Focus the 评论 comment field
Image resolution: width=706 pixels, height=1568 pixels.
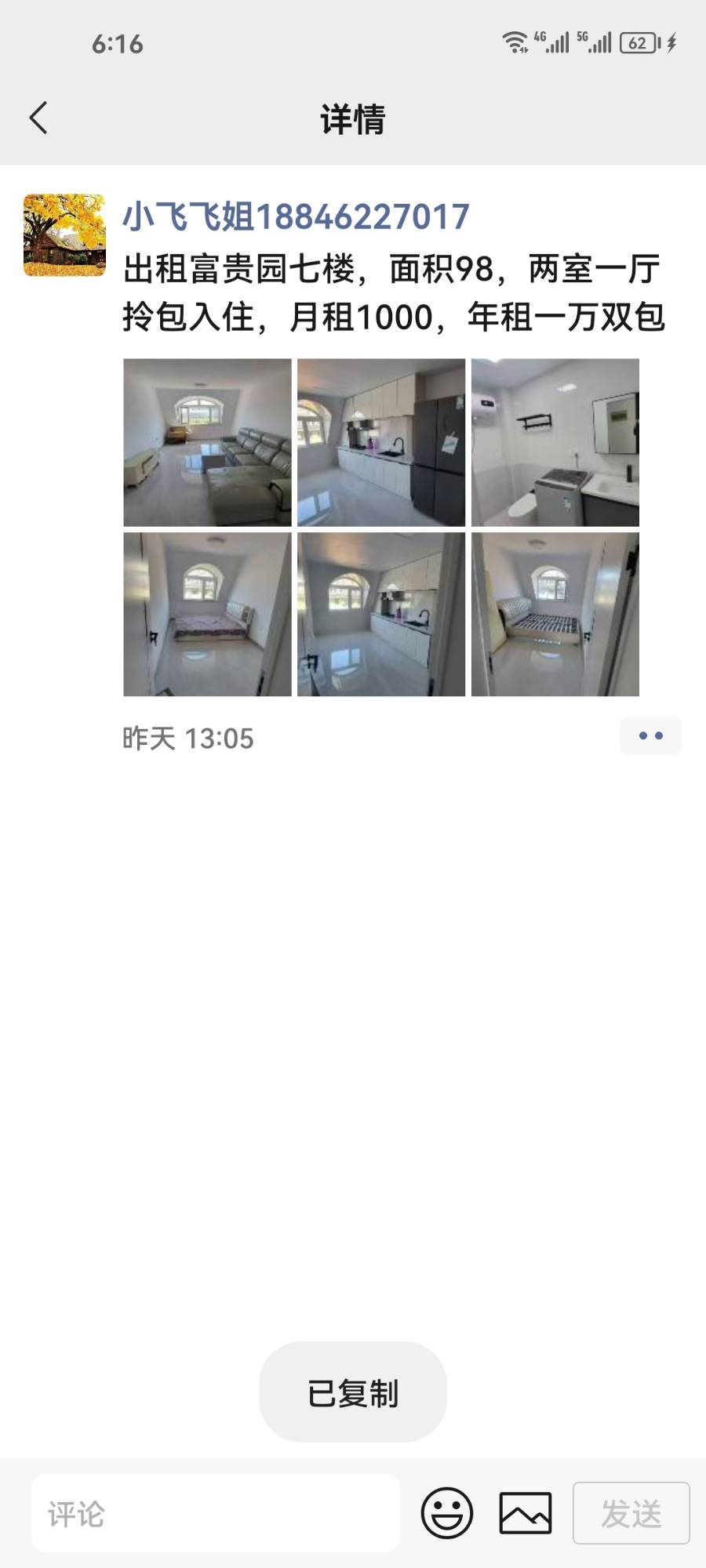coord(216,1513)
